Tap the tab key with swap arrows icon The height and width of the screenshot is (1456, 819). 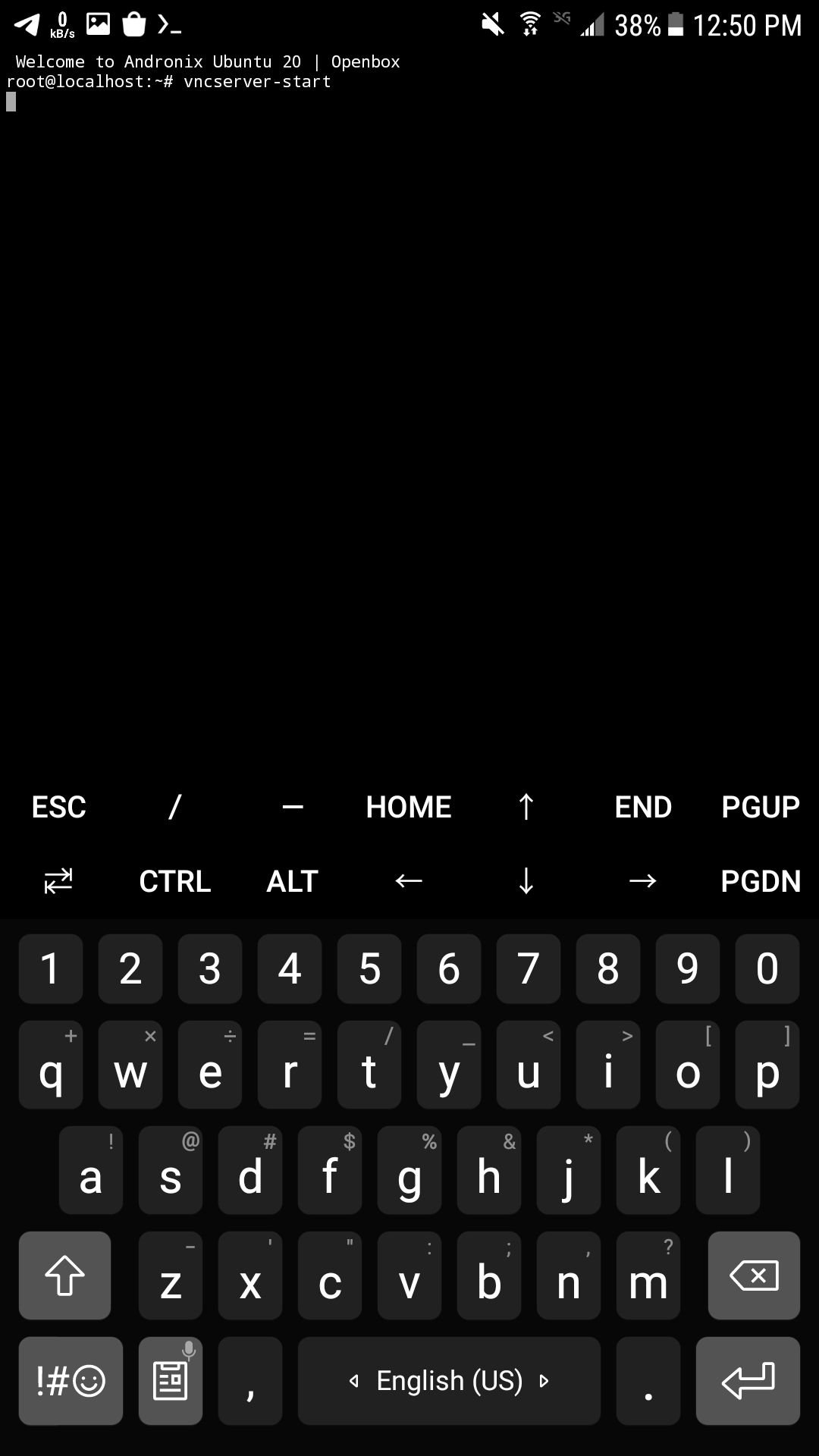tap(58, 881)
